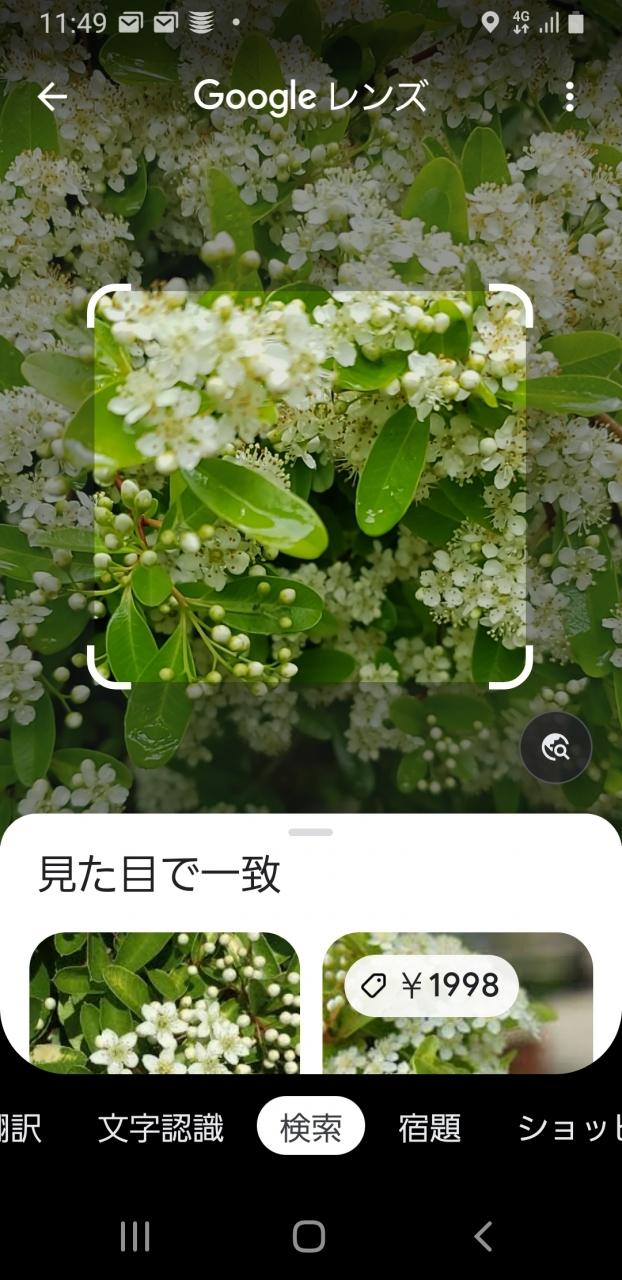Switch to the 翻訳 mode
The width and height of the screenshot is (622, 1280).
click(20, 1129)
